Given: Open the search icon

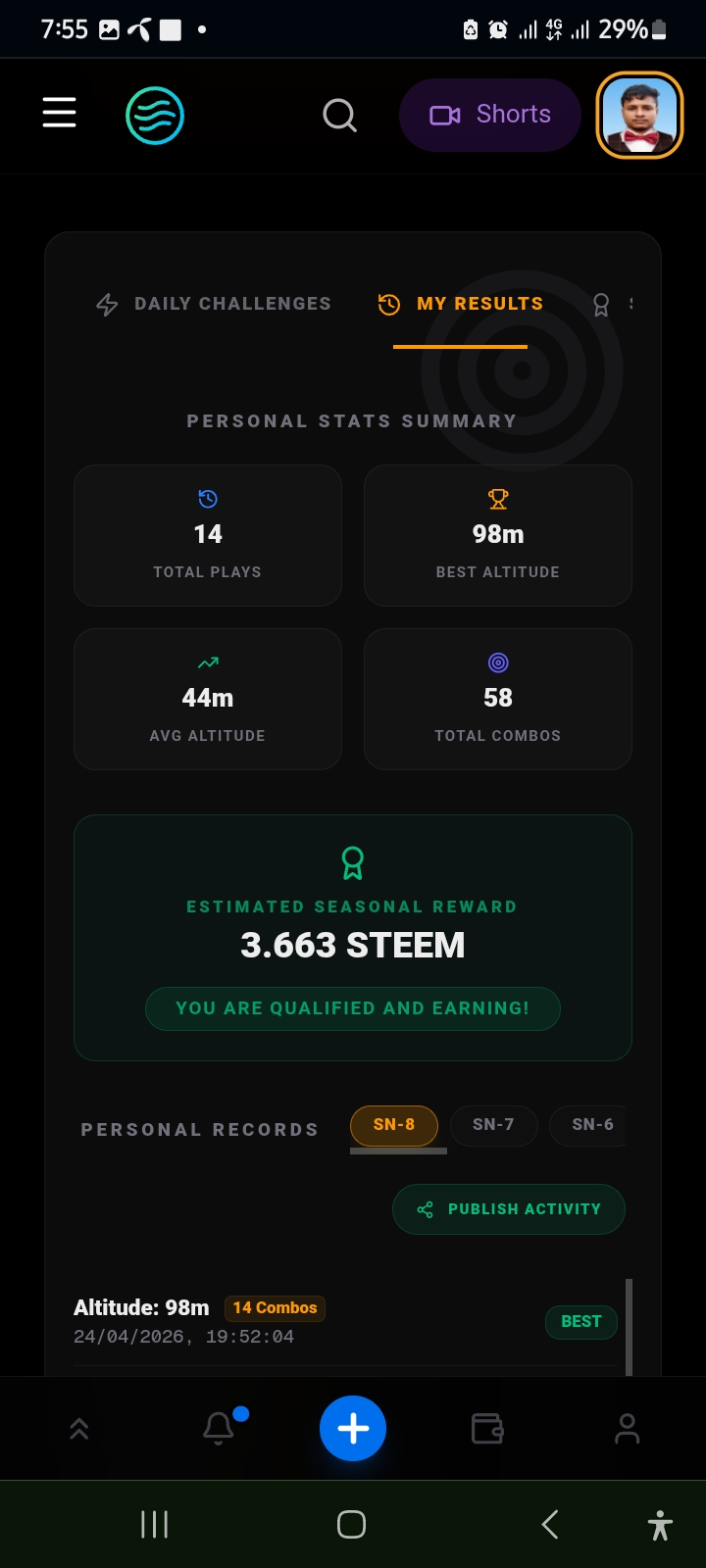Looking at the screenshot, I should tap(339, 116).
